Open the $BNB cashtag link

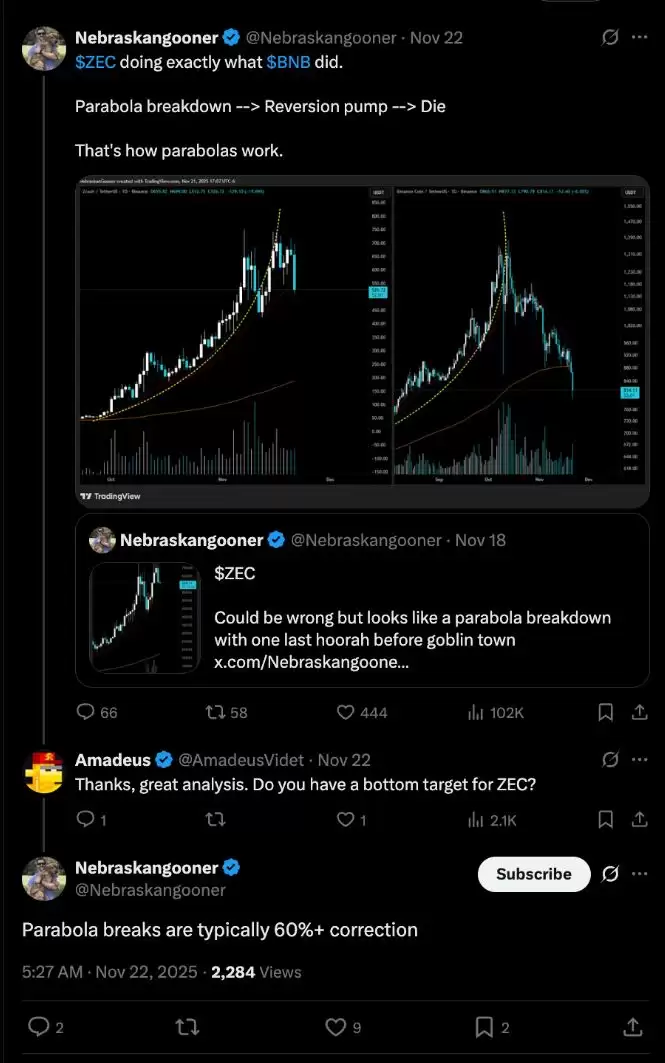(287, 62)
